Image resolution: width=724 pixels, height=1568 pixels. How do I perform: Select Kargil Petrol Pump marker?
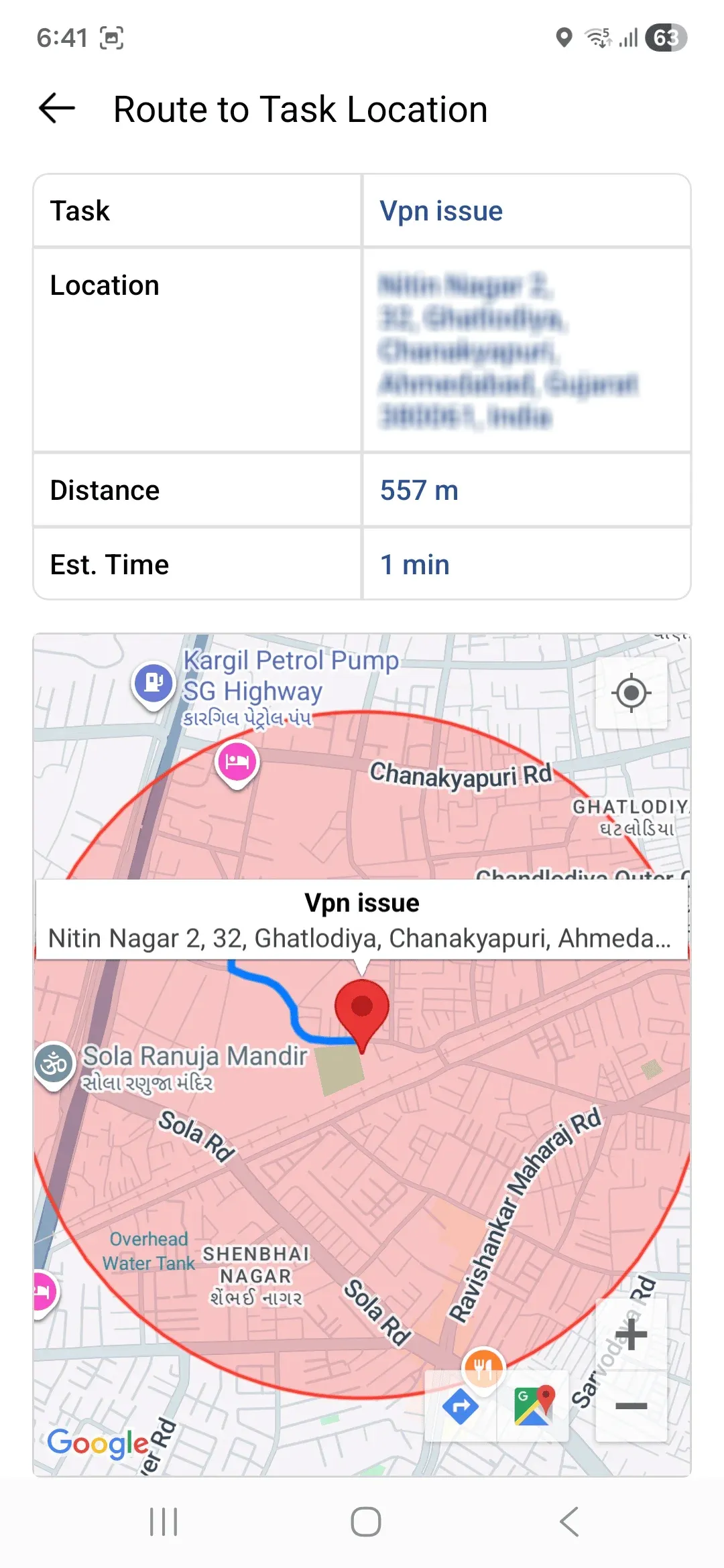154,685
